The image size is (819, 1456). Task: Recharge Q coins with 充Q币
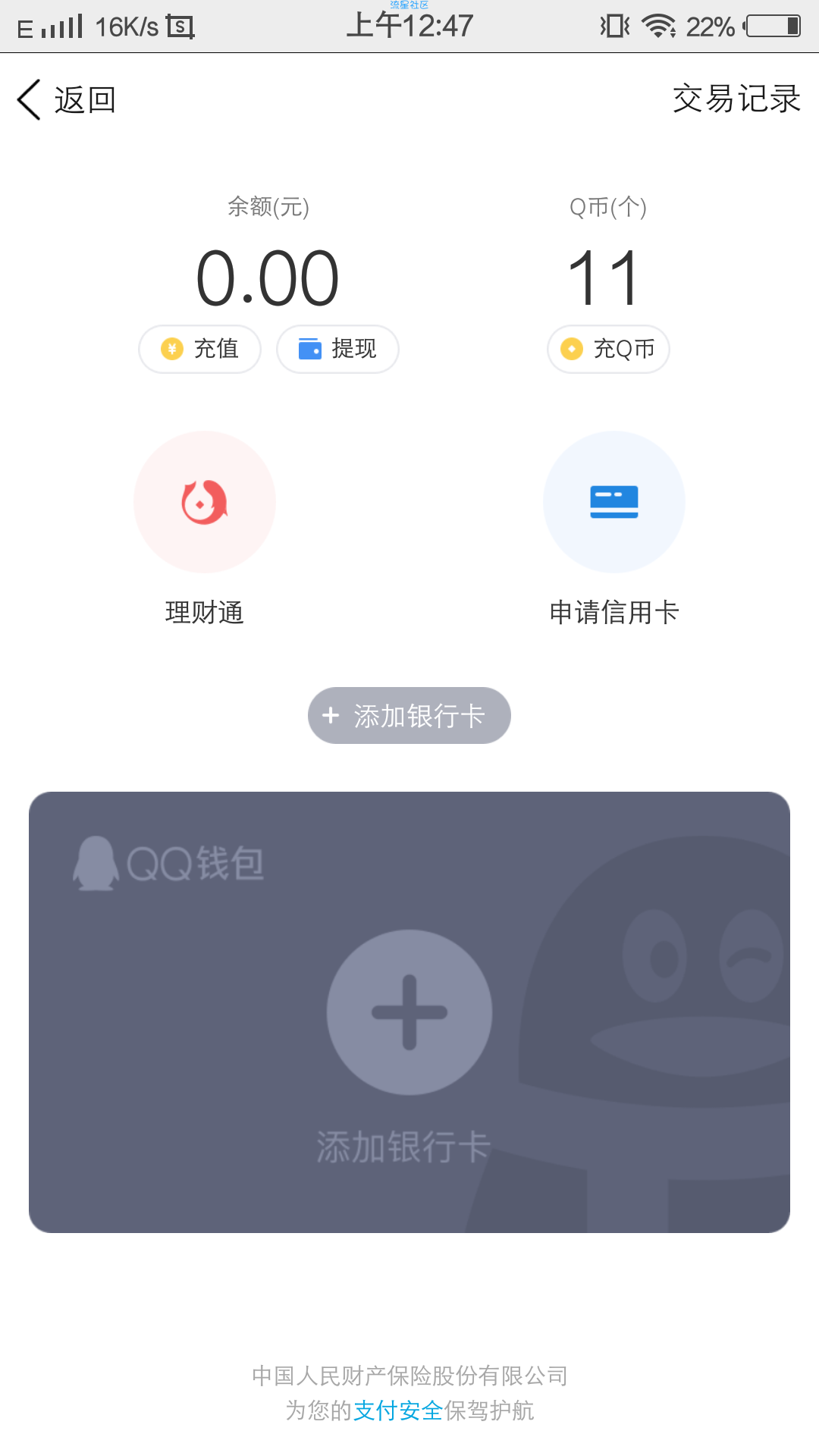(x=608, y=349)
